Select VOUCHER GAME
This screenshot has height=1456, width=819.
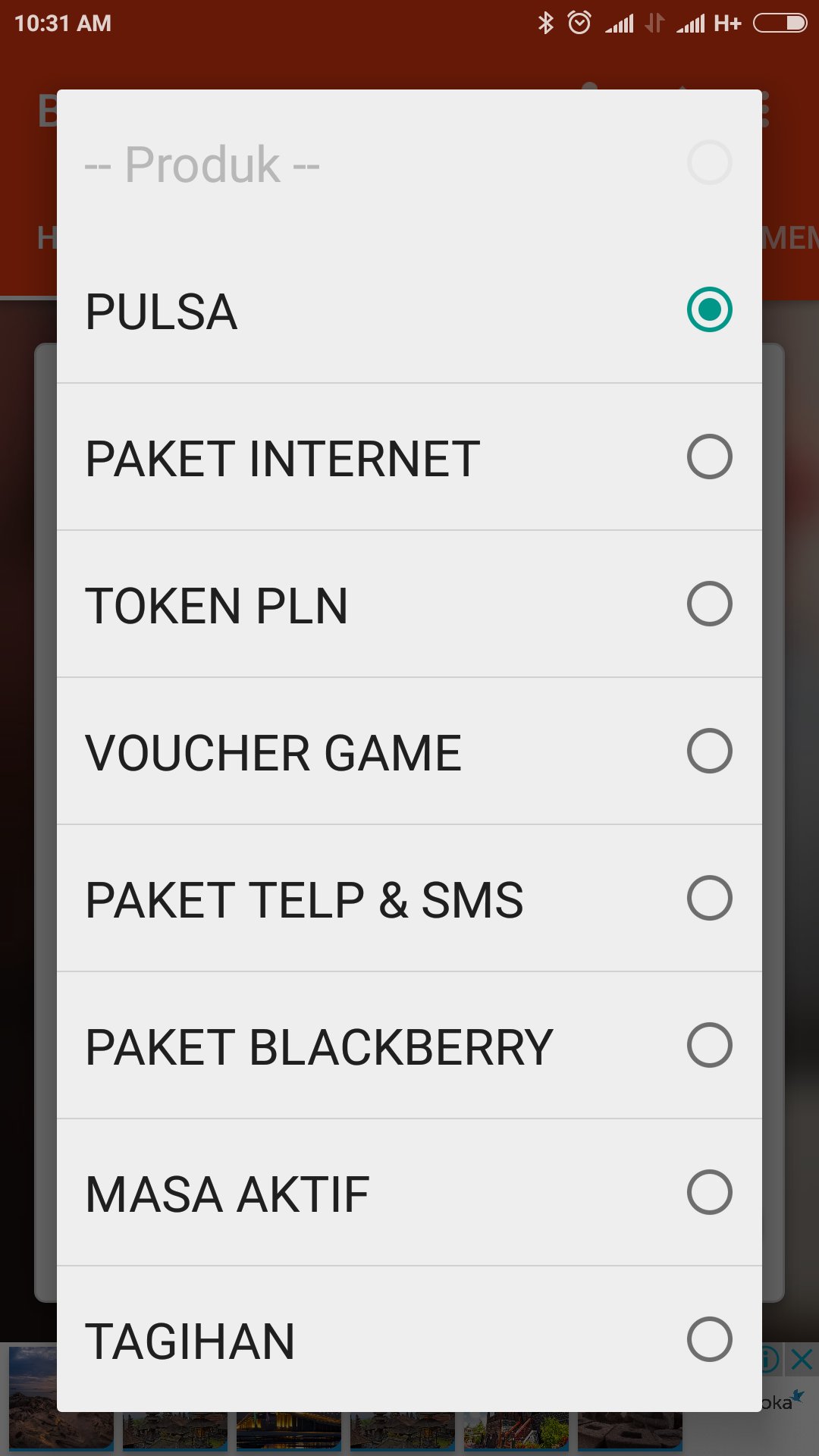click(x=409, y=752)
